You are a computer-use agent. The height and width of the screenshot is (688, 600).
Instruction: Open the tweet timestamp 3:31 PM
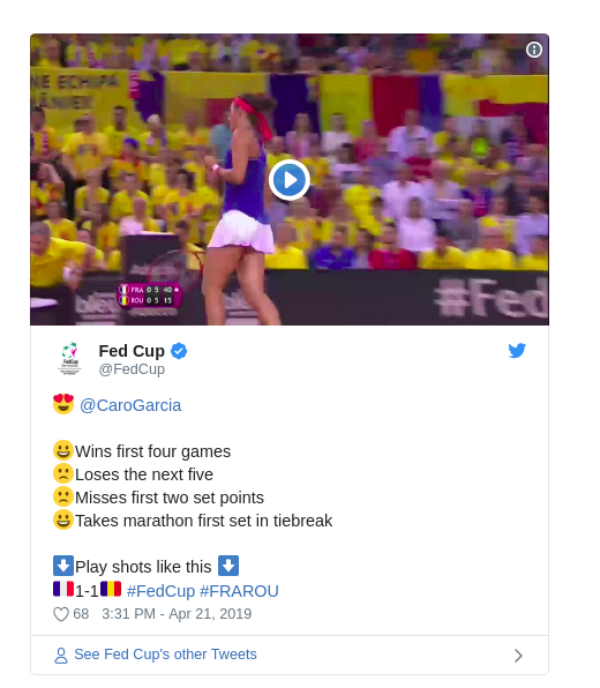coord(176,614)
